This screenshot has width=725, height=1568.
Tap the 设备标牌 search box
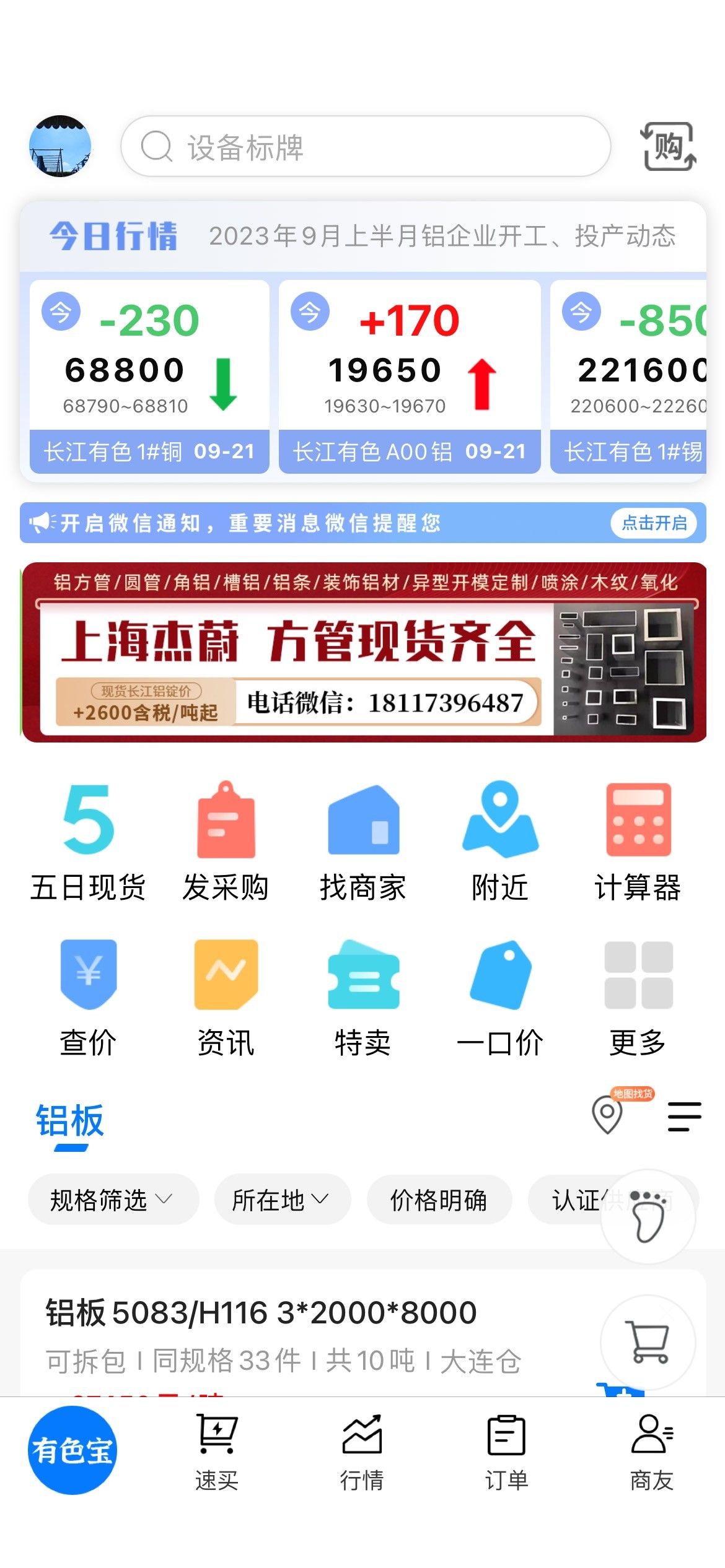tap(366, 146)
